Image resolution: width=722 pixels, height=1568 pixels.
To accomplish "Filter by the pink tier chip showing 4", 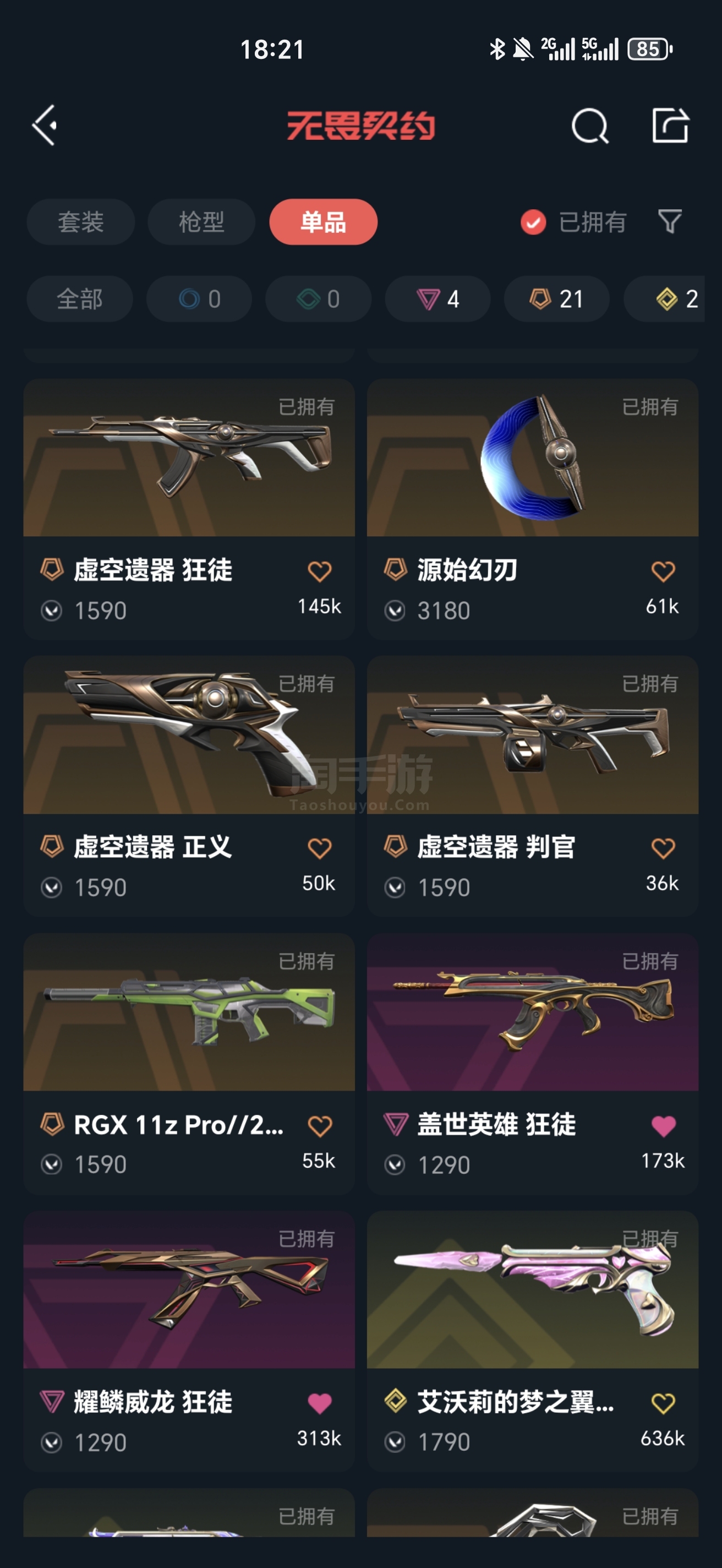I will click(437, 299).
